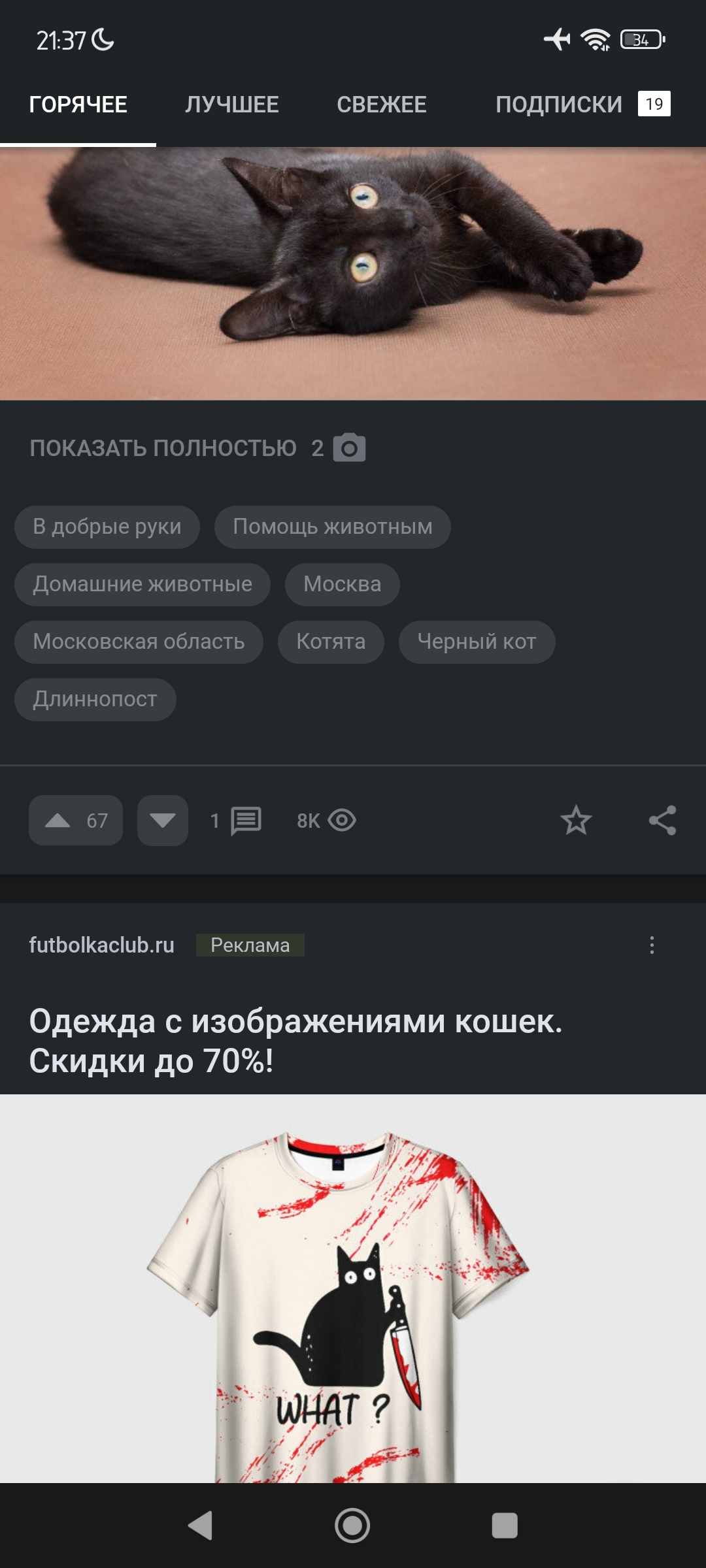Open the overflow menu of futbolkaclub.ru ad
706x1568 pixels.
pos(652,945)
